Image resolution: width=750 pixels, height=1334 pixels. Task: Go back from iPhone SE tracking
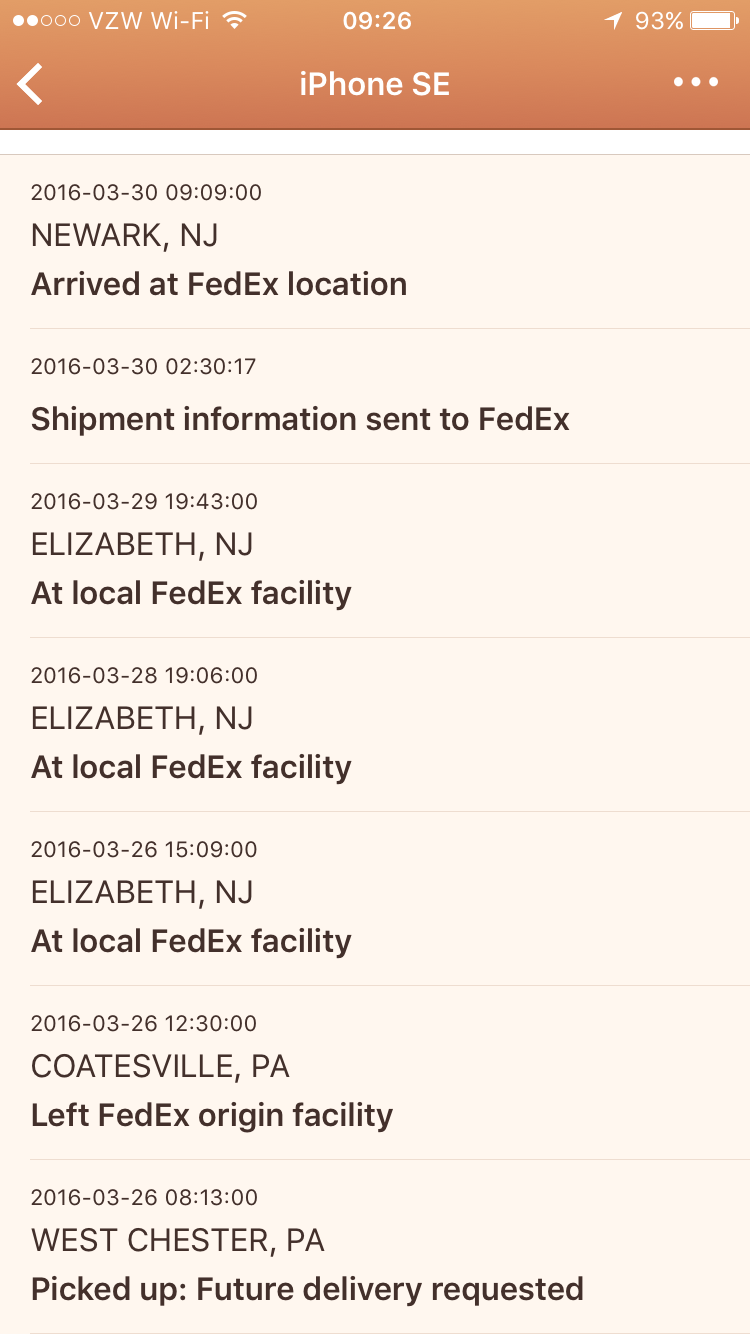tap(31, 83)
